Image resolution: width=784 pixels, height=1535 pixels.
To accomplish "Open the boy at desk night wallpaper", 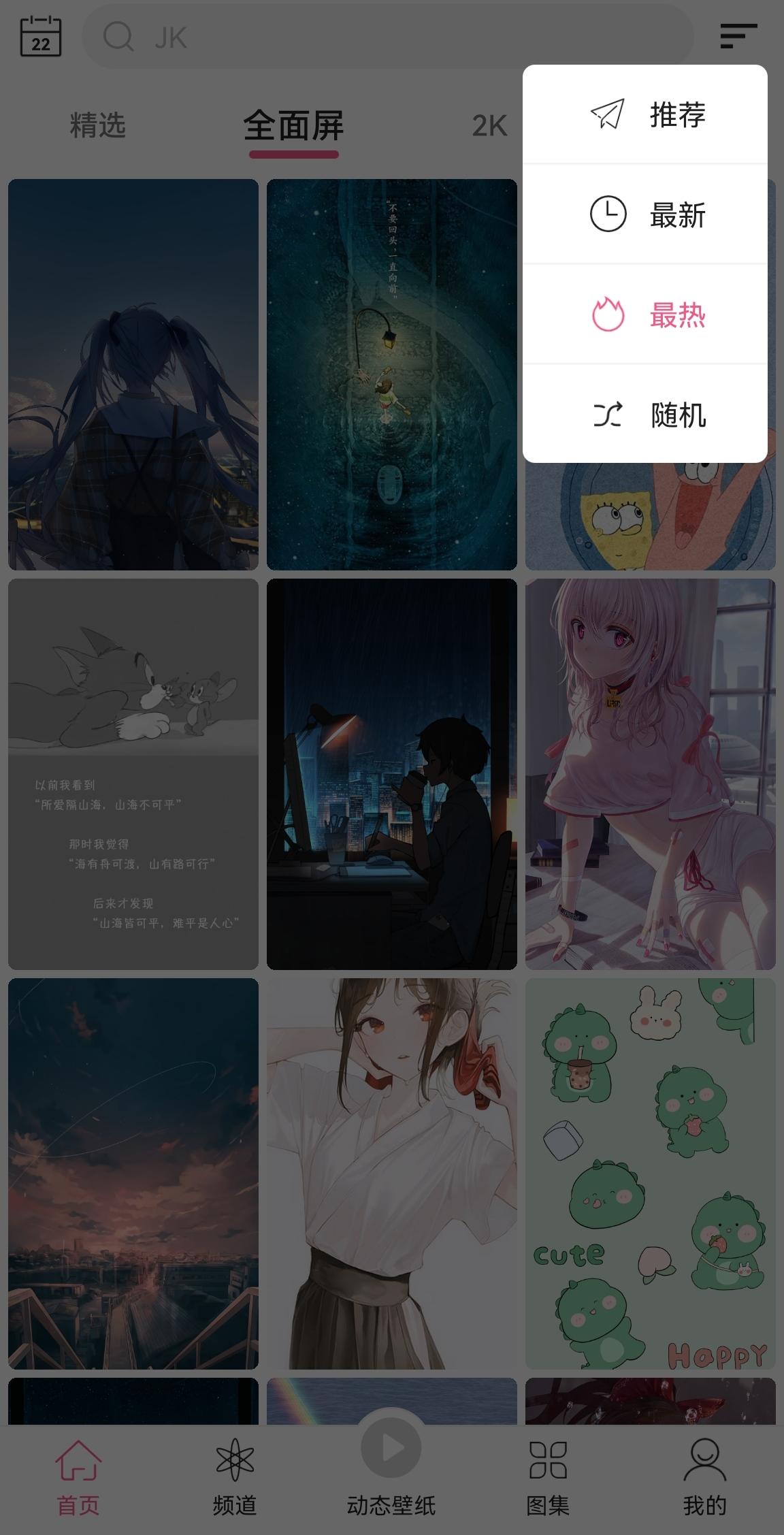I will click(391, 773).
